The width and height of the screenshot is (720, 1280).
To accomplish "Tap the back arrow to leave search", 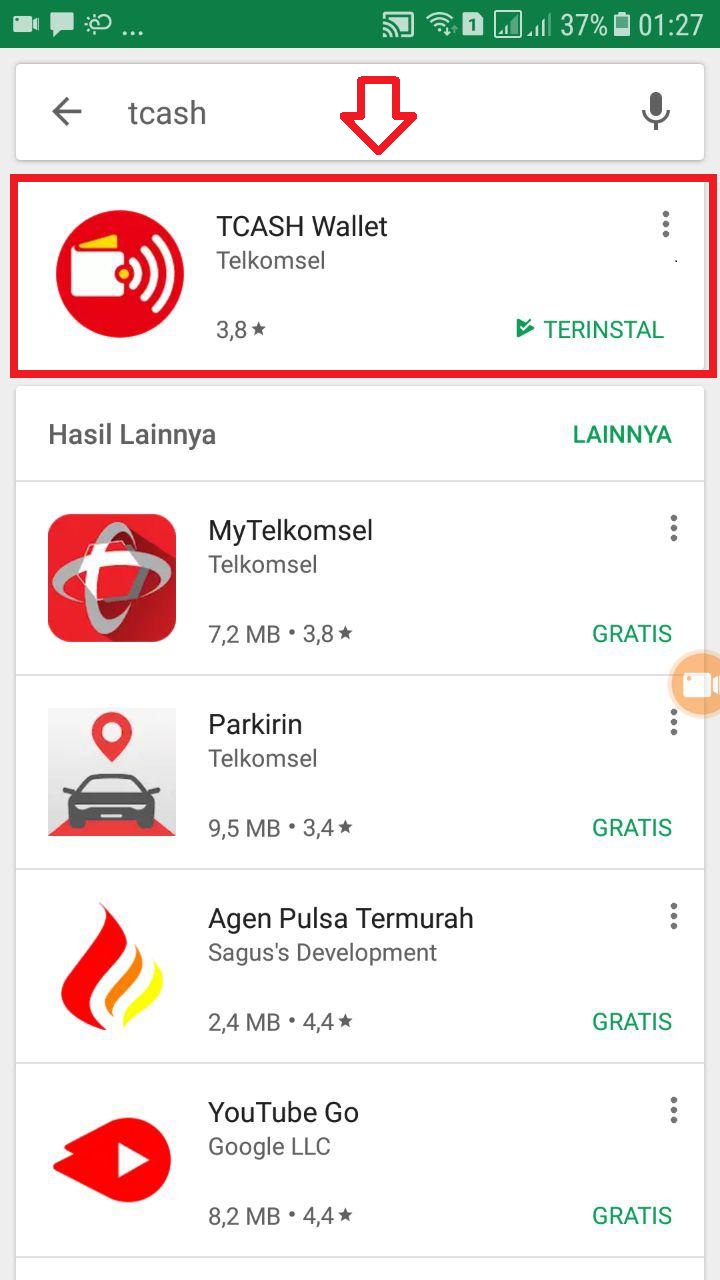I will tap(66, 112).
